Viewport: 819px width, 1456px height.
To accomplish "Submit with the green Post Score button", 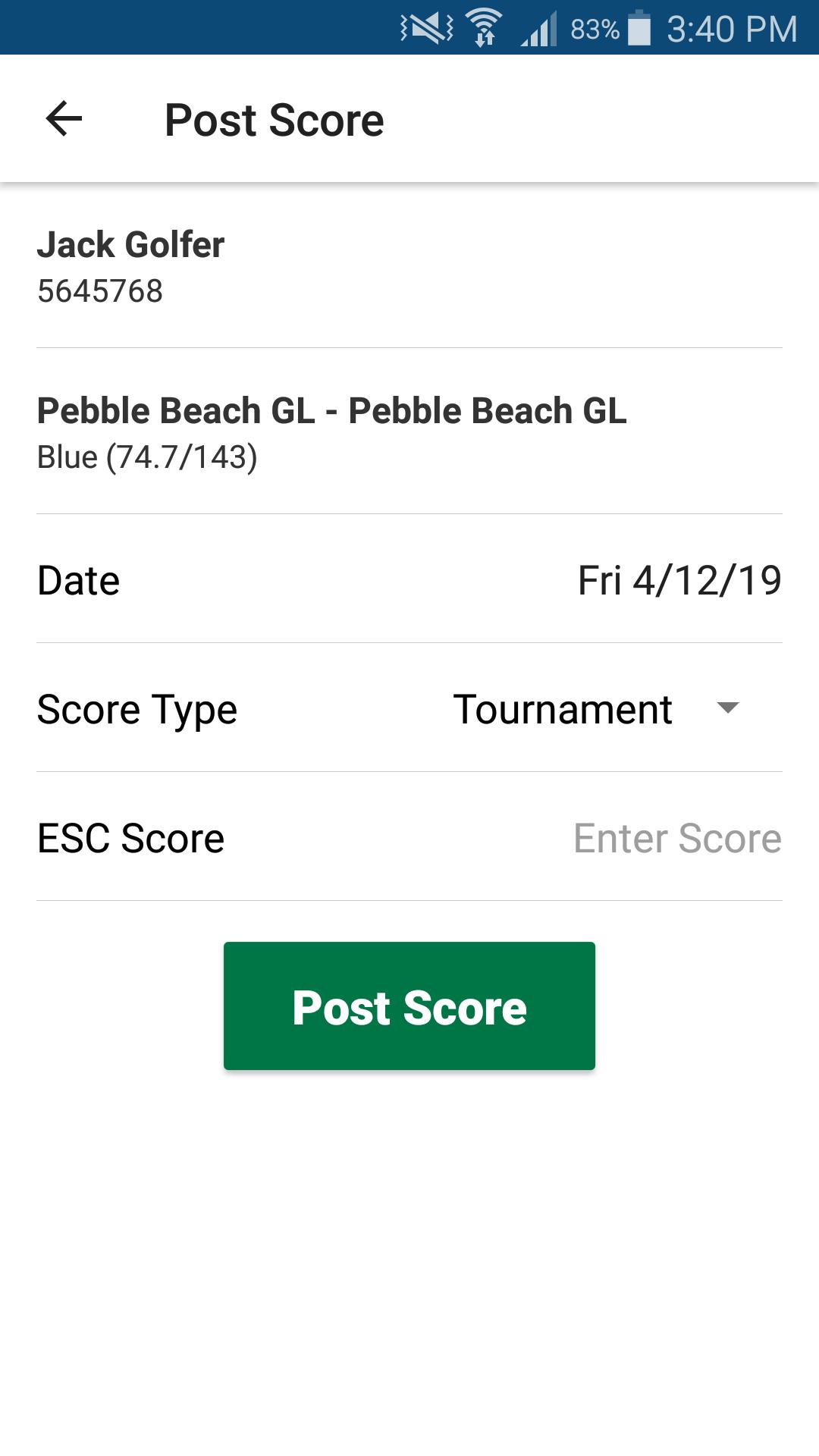I will tap(409, 1006).
